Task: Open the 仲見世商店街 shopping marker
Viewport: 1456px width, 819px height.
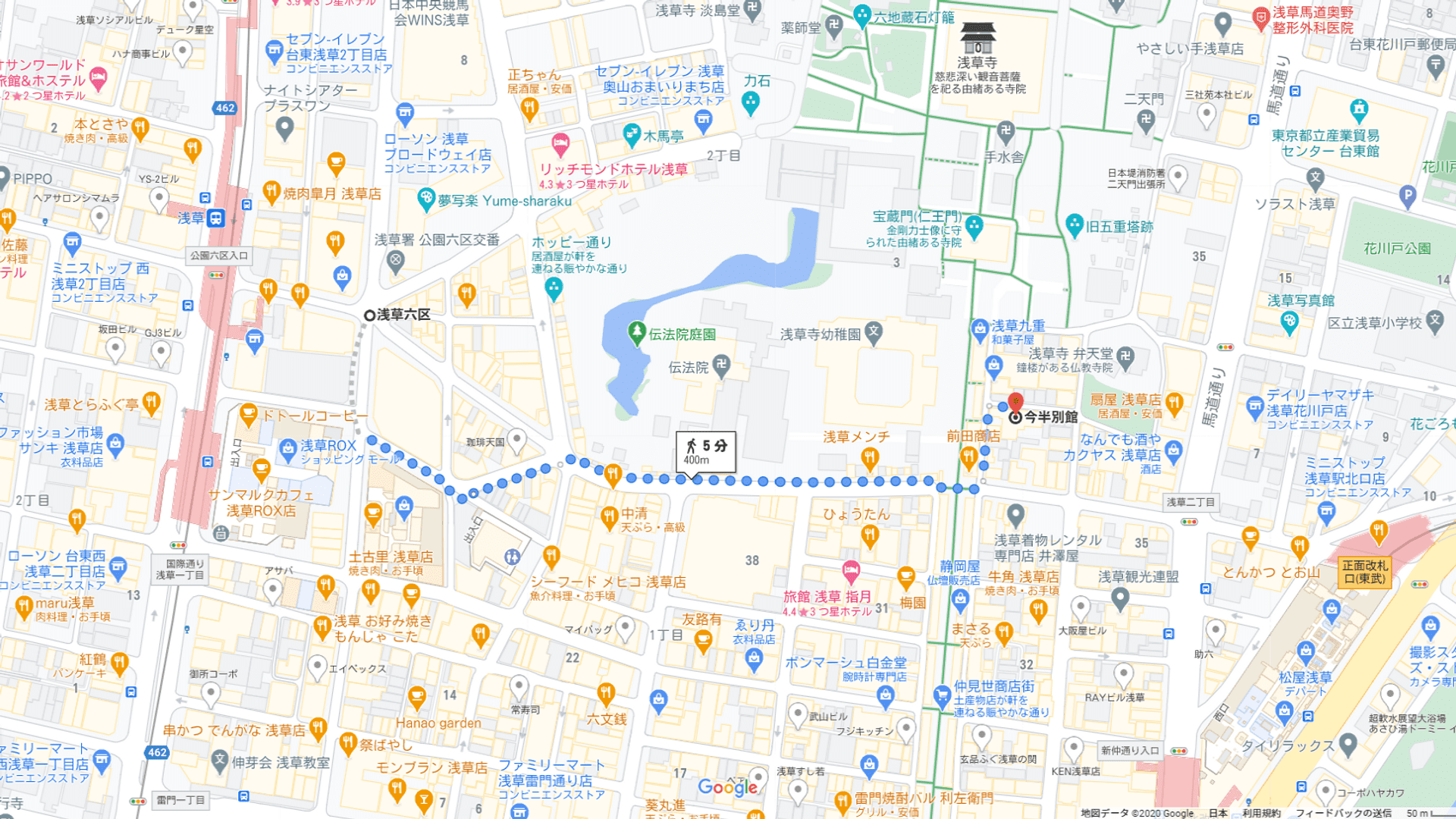Action: [x=942, y=694]
